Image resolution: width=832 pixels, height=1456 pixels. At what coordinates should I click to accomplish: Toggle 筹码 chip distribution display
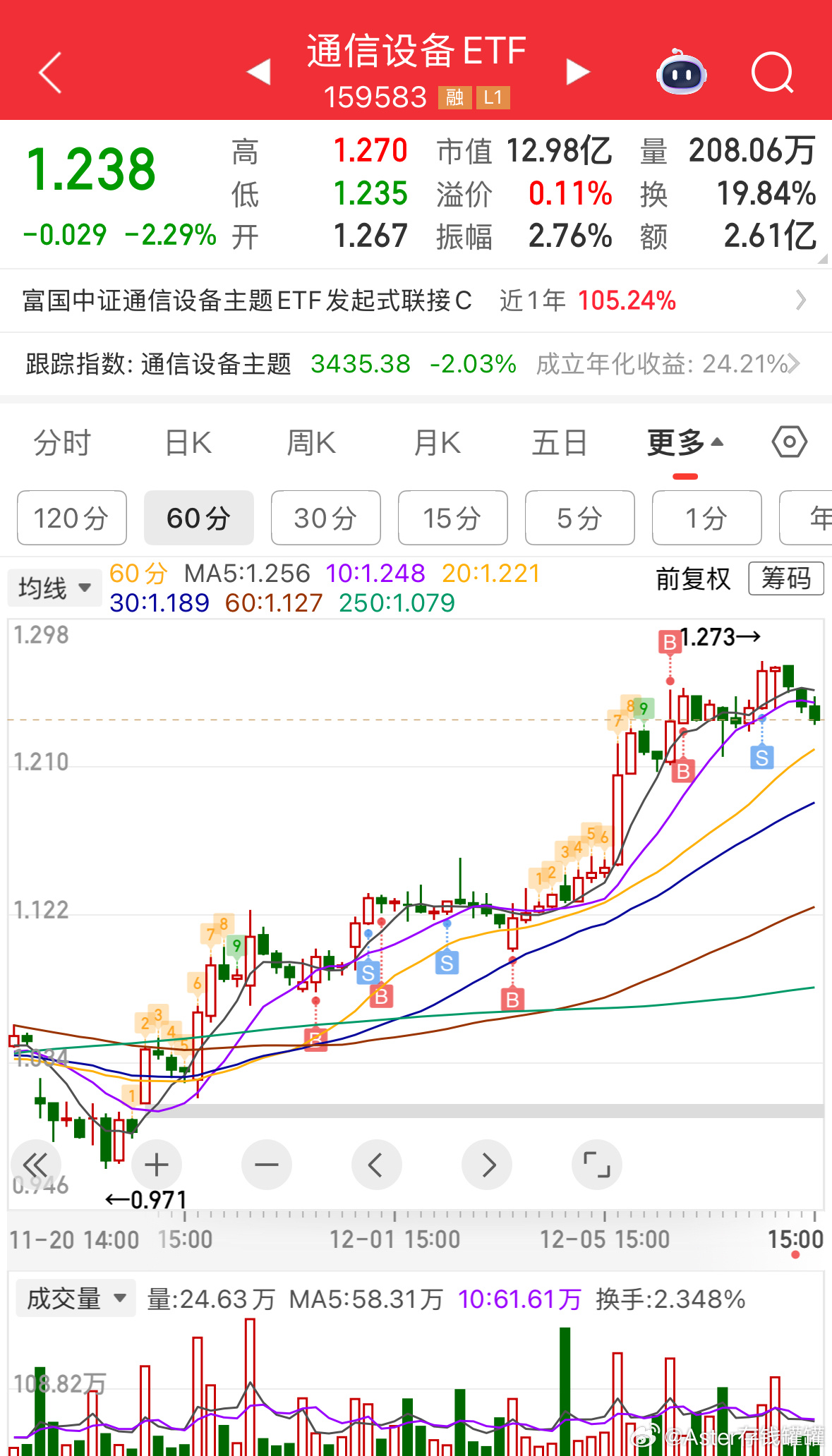(x=786, y=578)
